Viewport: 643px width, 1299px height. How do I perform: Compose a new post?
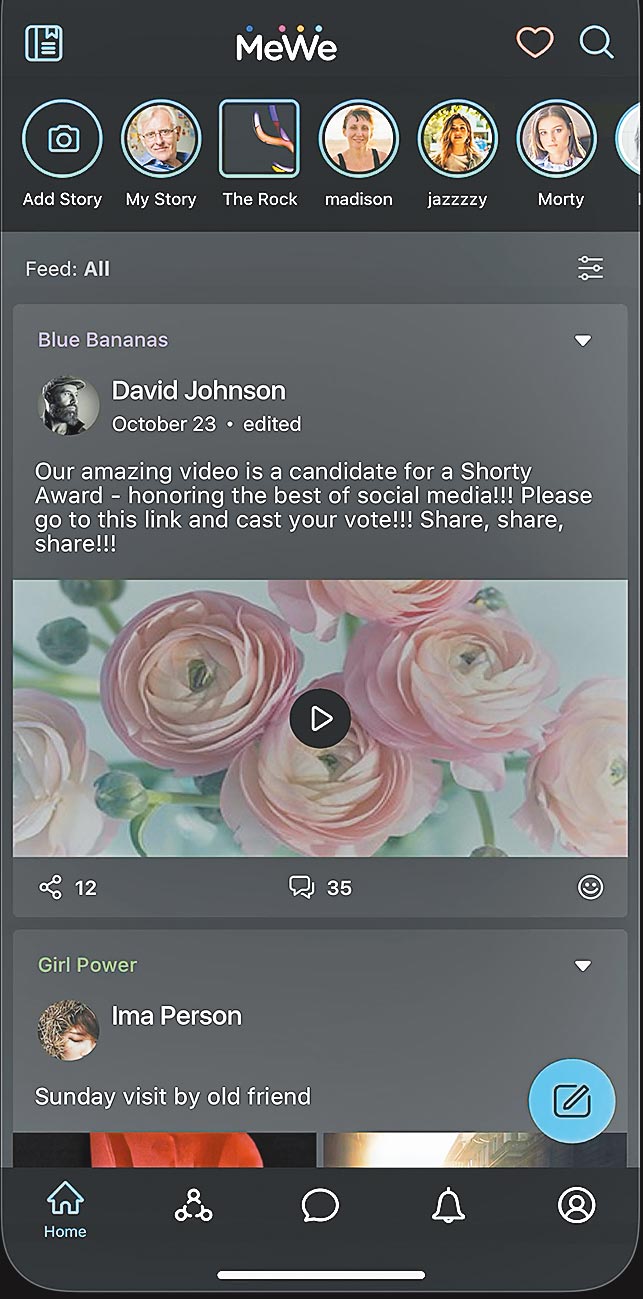(x=571, y=1101)
